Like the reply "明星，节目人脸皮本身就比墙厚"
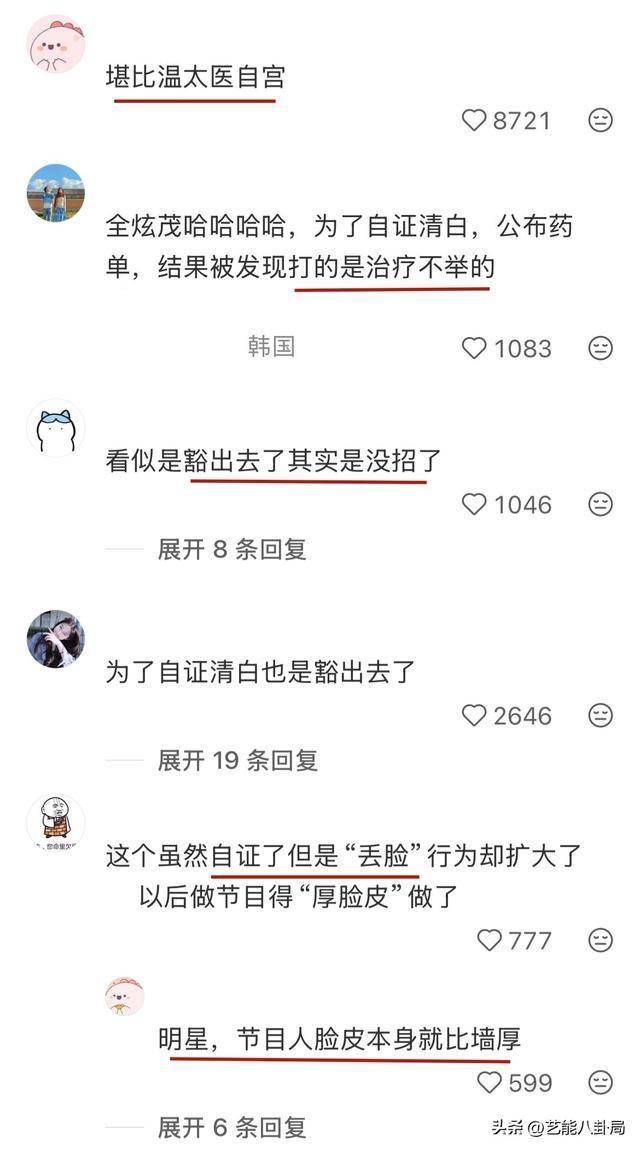Viewport: 640px width, 1150px height. click(x=489, y=1083)
